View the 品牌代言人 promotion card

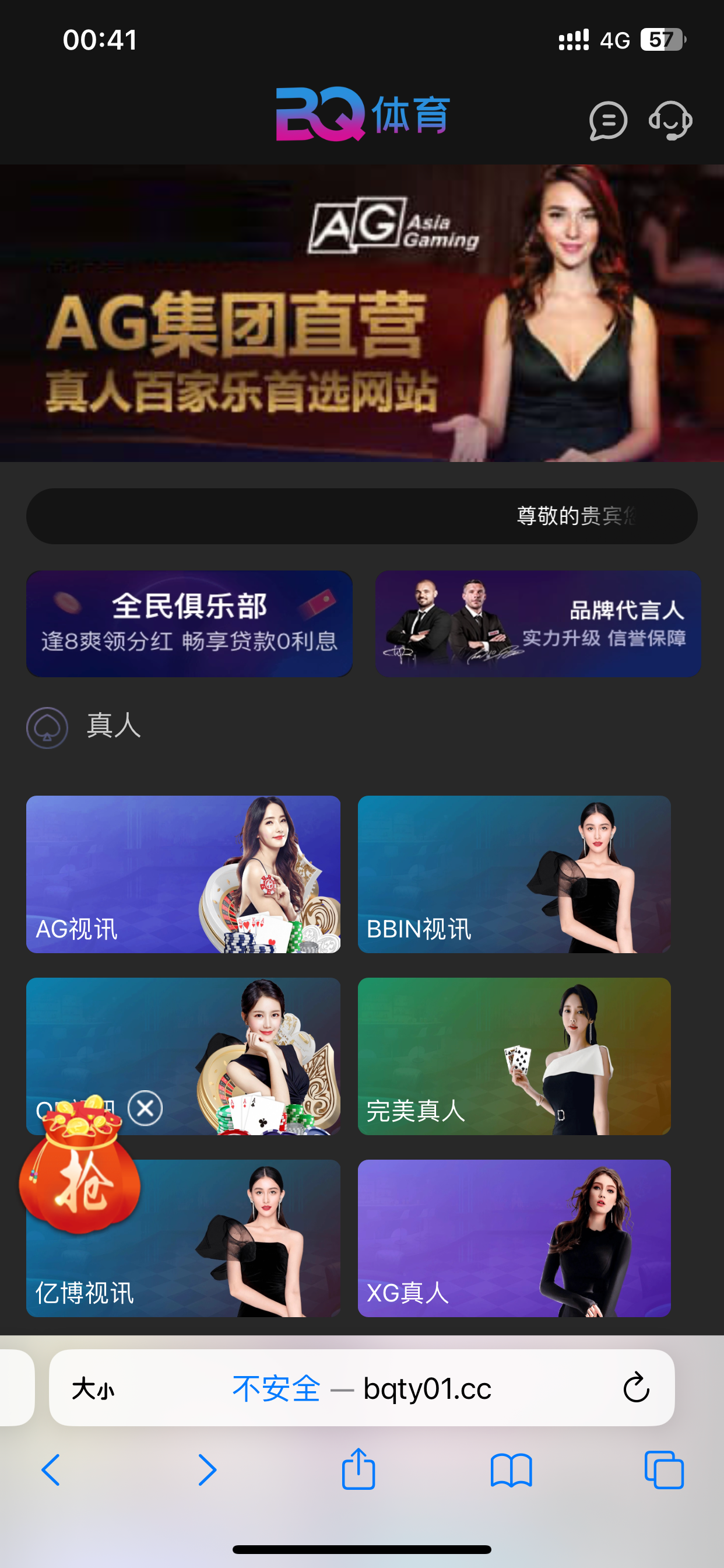pos(538,624)
